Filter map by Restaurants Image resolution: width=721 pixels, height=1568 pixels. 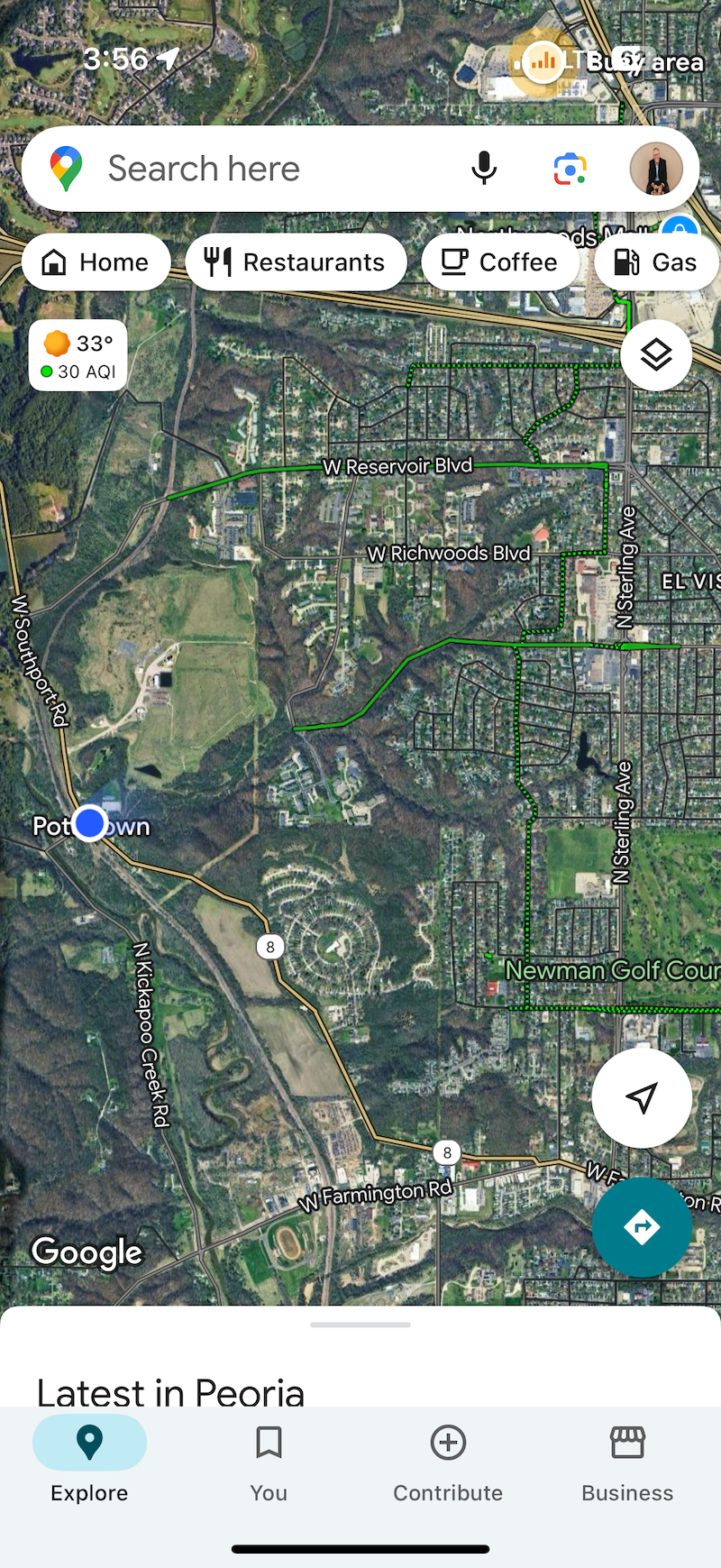click(296, 262)
